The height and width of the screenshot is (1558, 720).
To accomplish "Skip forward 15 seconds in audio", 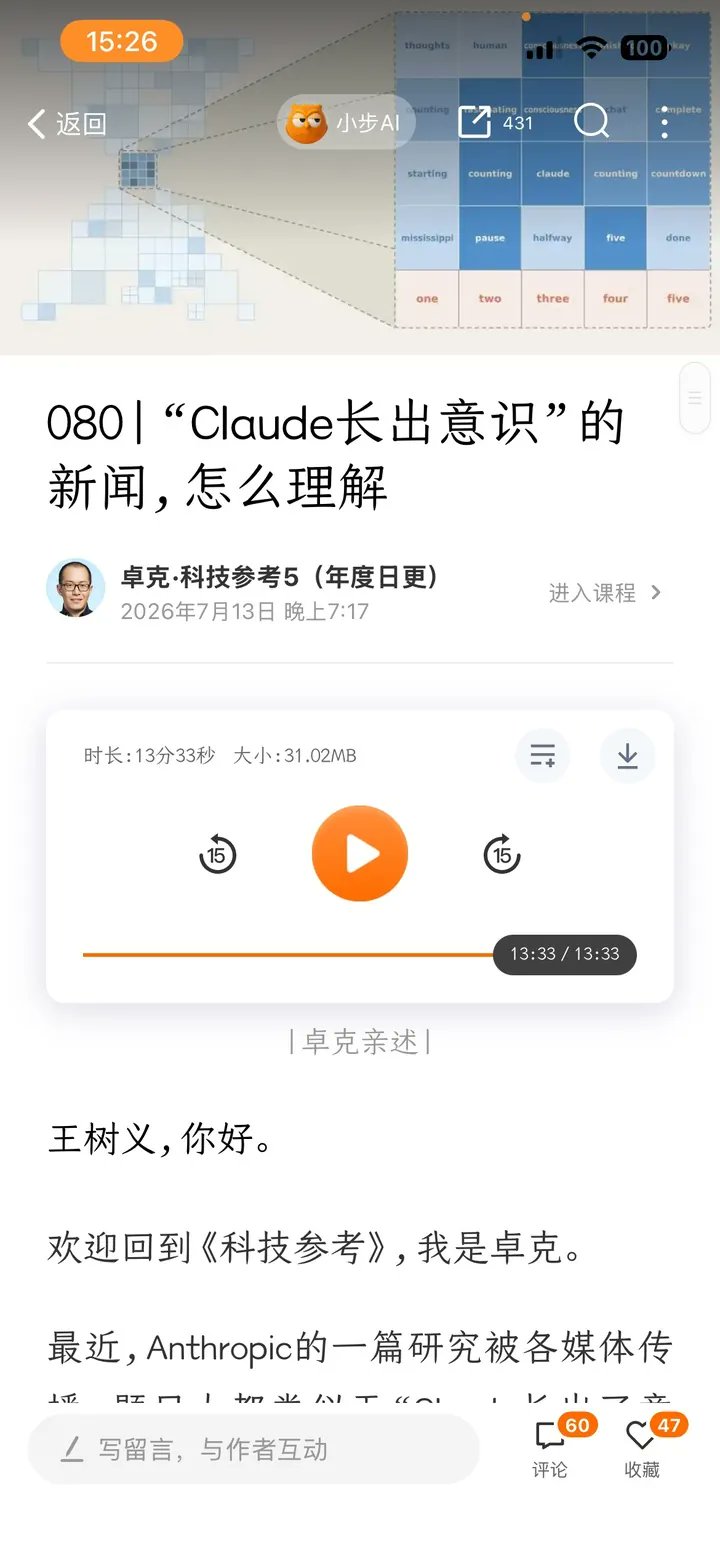I will click(502, 855).
